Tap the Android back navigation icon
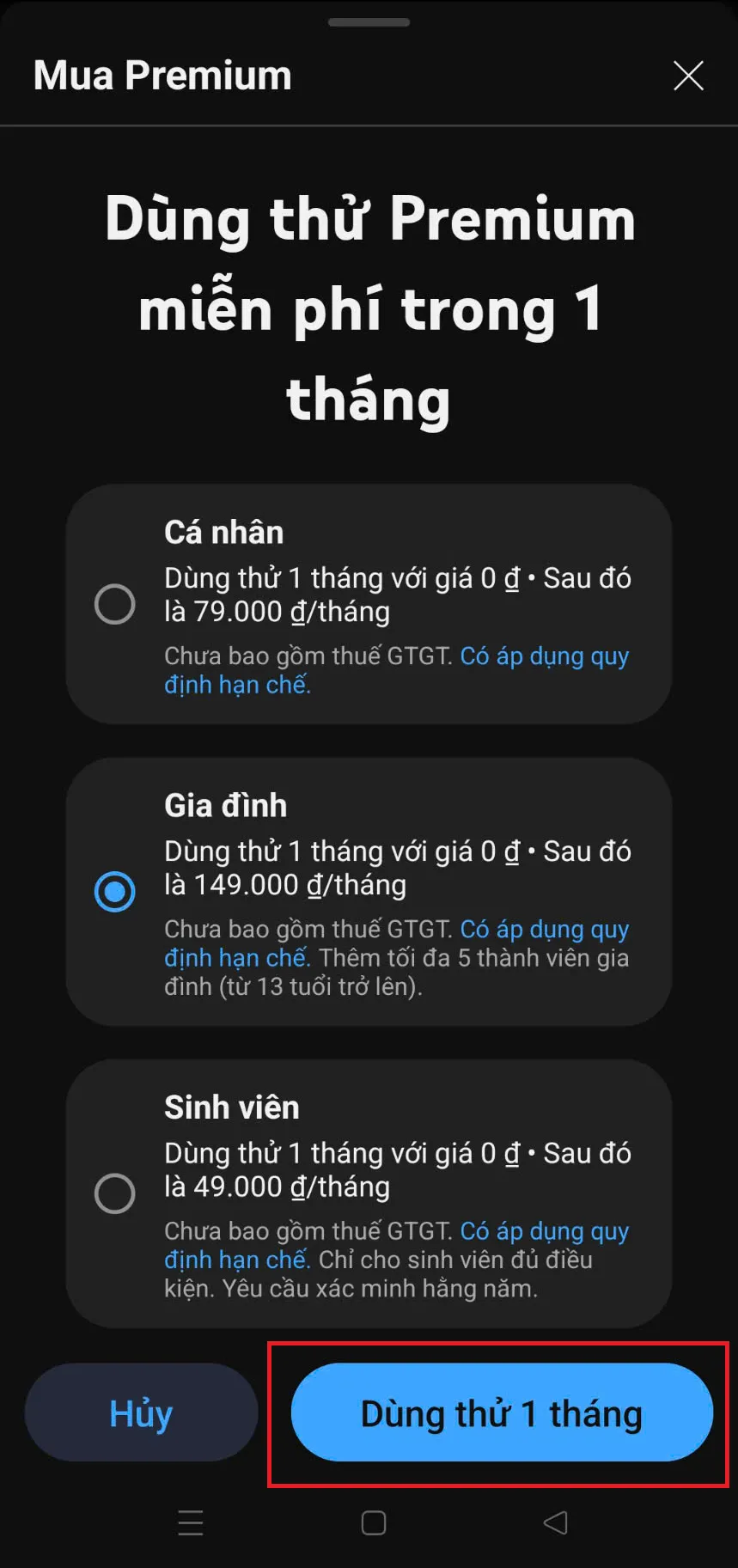This screenshot has width=738, height=1568. (555, 1522)
